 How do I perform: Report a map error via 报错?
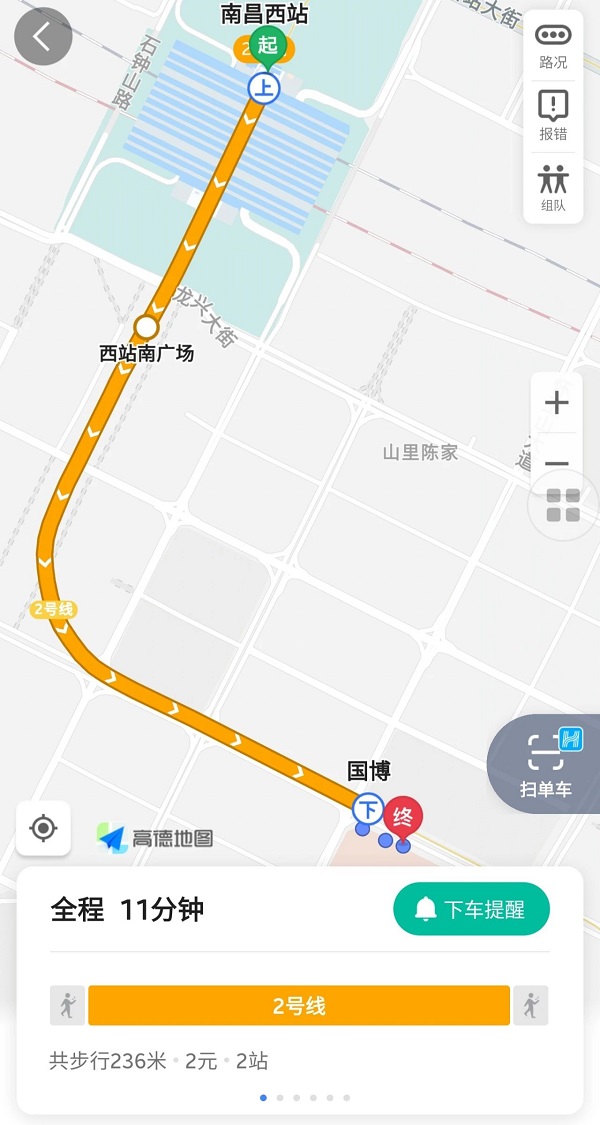click(x=553, y=114)
